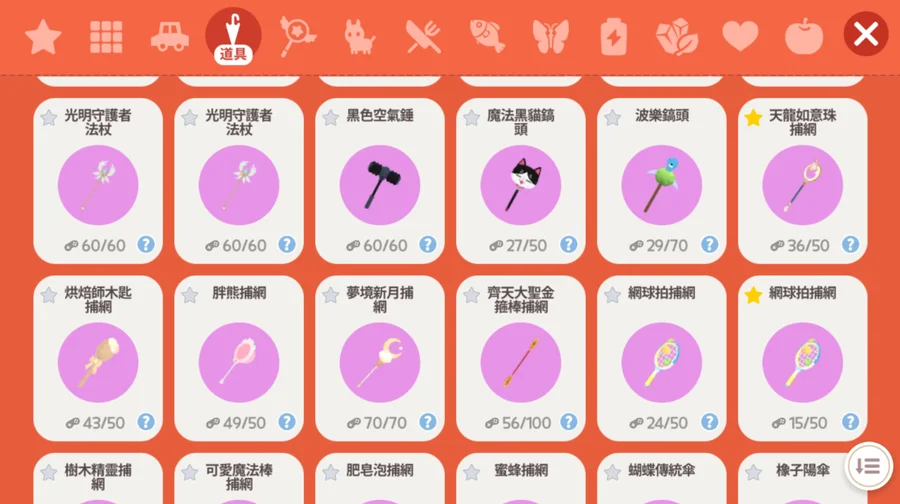Switch to the grid all-items tab
The width and height of the screenshot is (900, 504).
tap(107, 37)
